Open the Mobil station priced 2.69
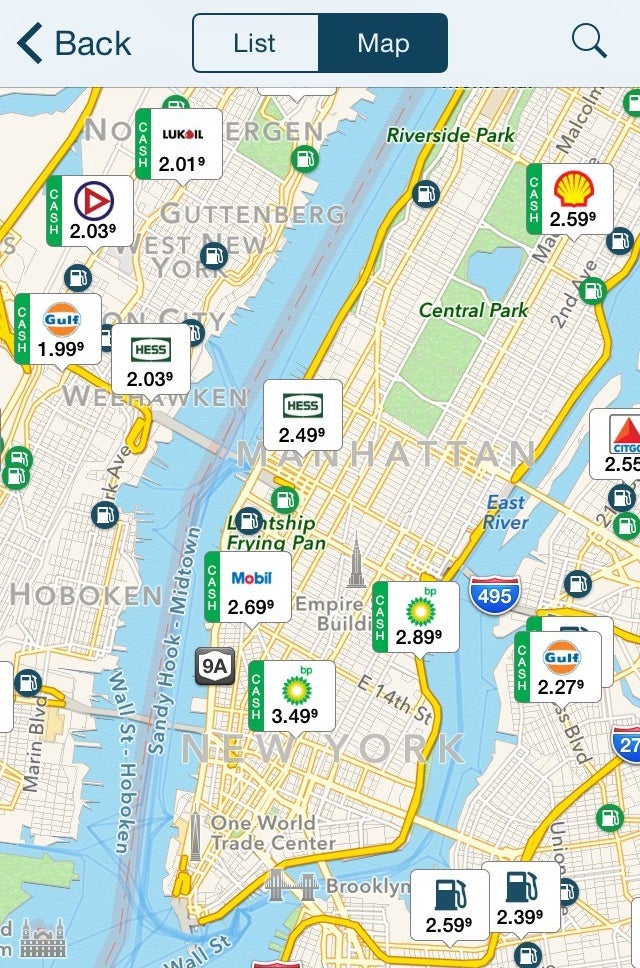Viewport: 640px width, 968px height. (x=251, y=588)
